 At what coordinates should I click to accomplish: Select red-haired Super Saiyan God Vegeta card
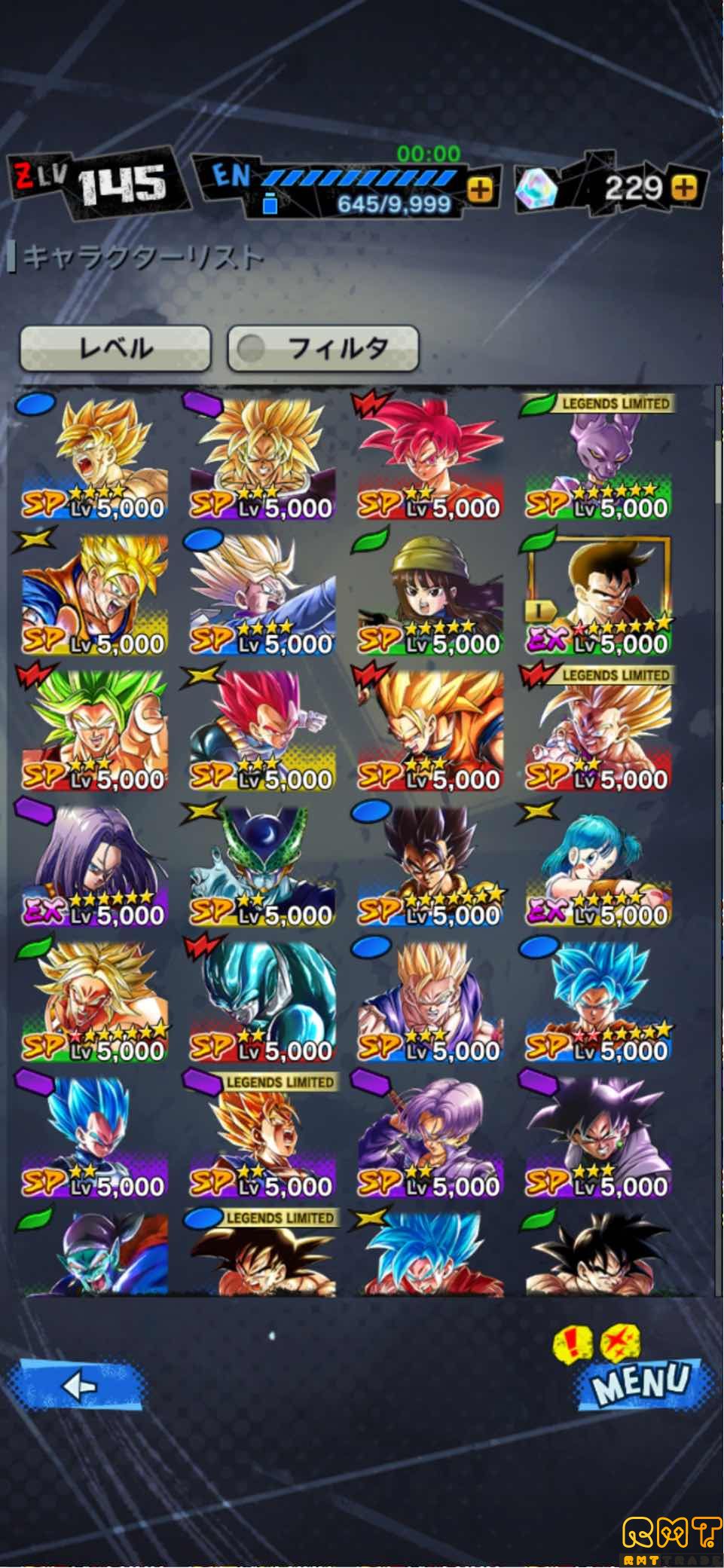tap(261, 731)
